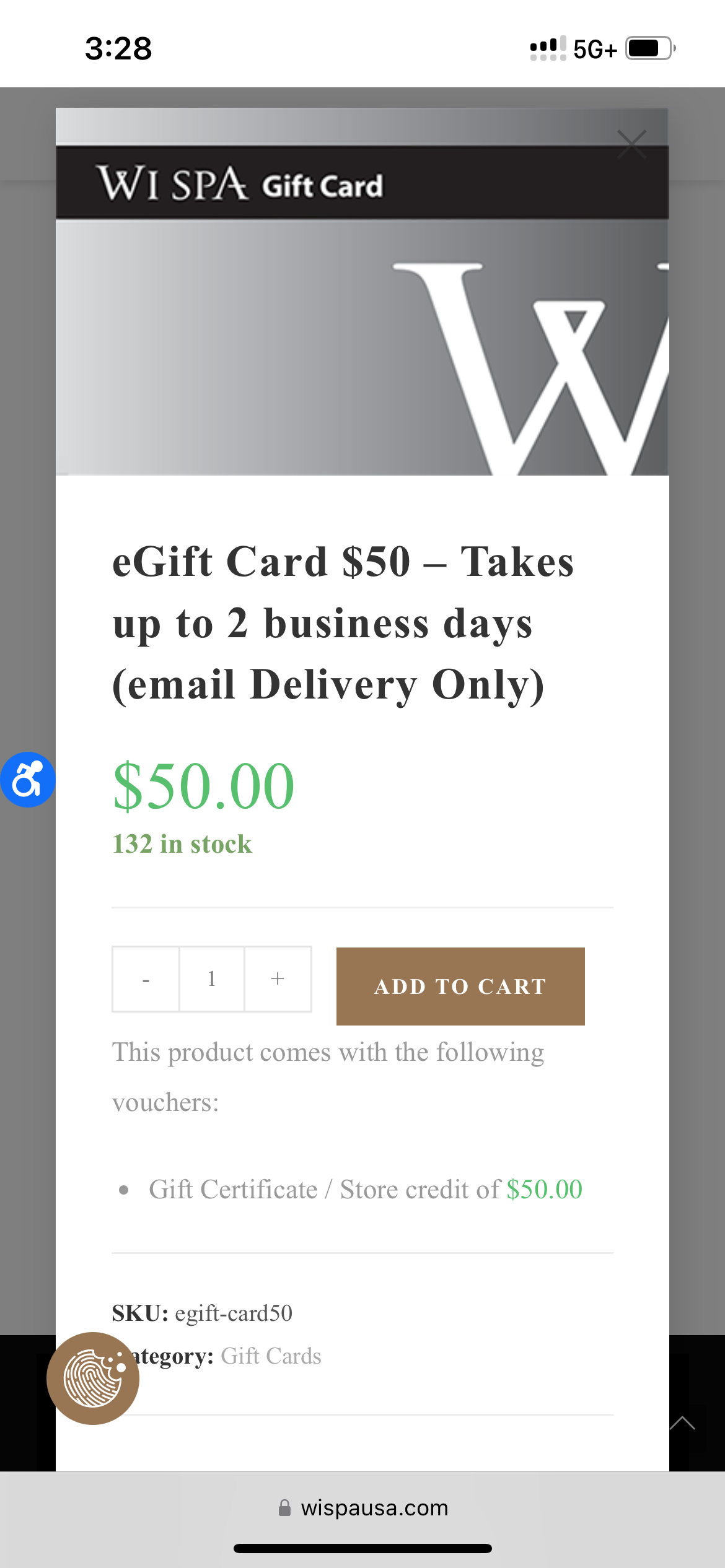Decrease quantity with the minus button

click(146, 979)
